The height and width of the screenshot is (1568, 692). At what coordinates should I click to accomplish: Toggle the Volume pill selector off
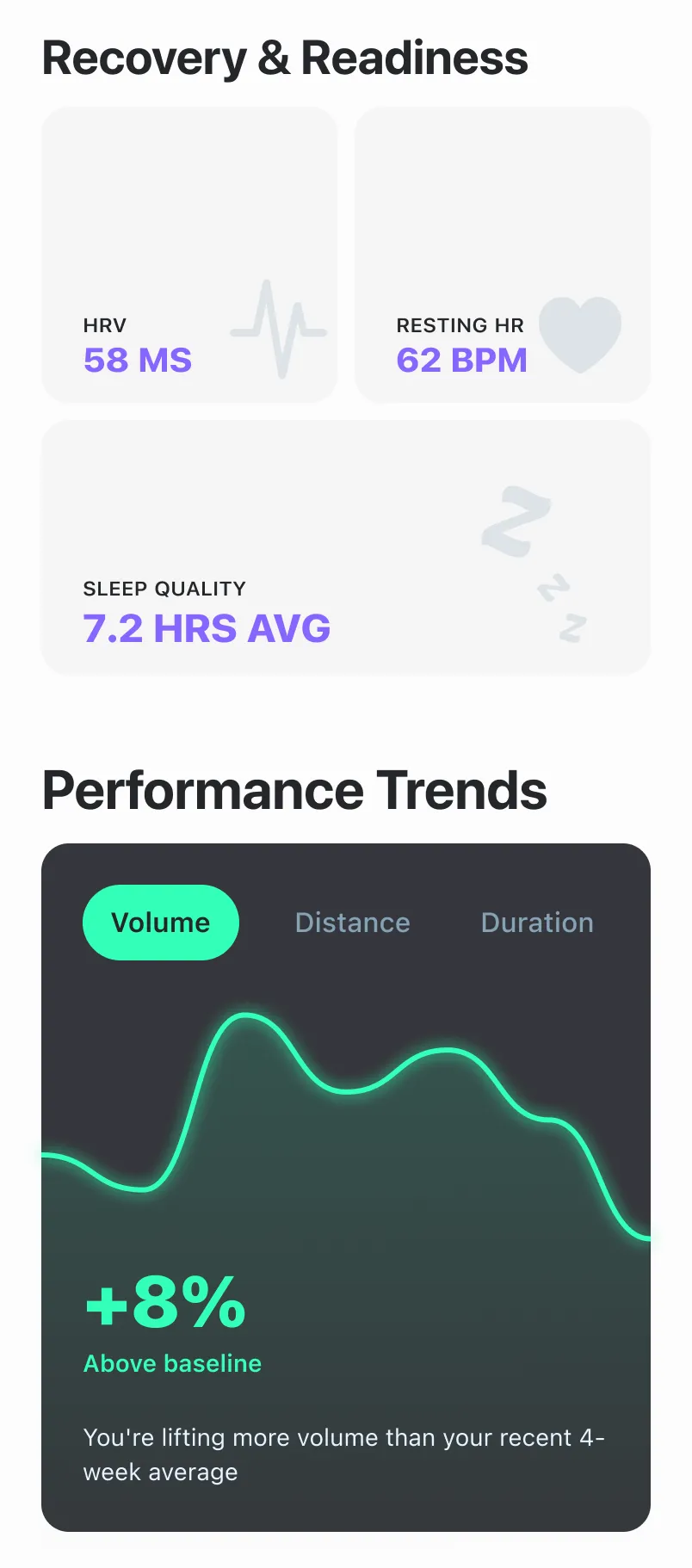pyautogui.click(x=161, y=922)
